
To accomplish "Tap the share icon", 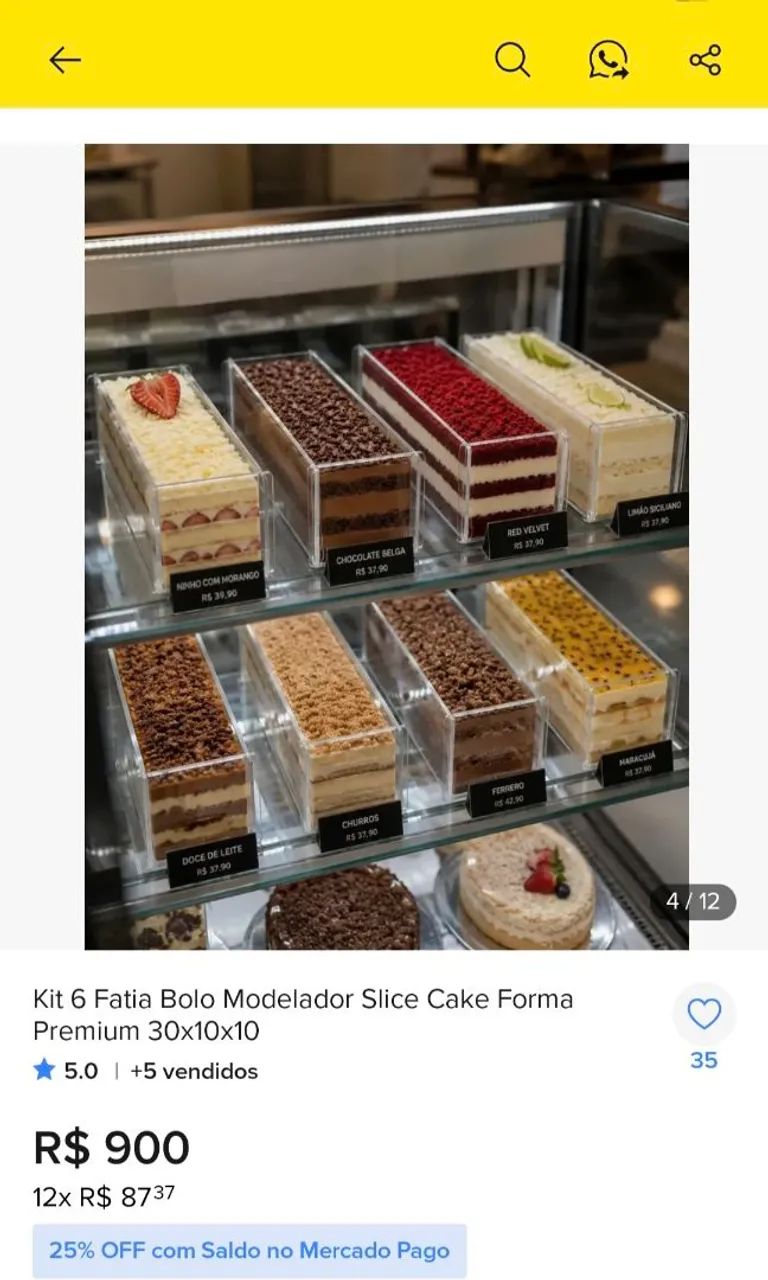I will pyautogui.click(x=705, y=60).
